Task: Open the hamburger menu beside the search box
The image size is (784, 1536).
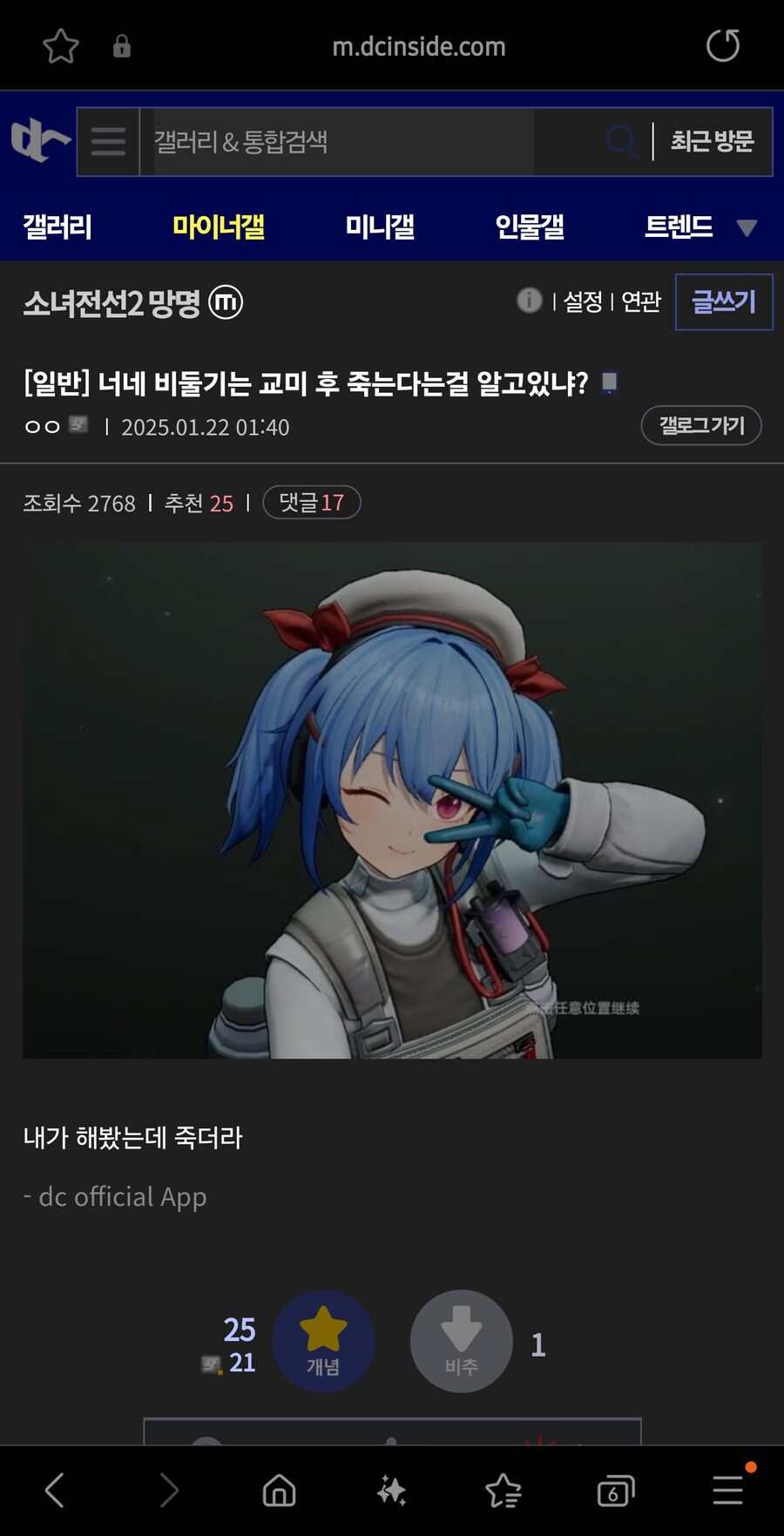Action: click(x=108, y=141)
